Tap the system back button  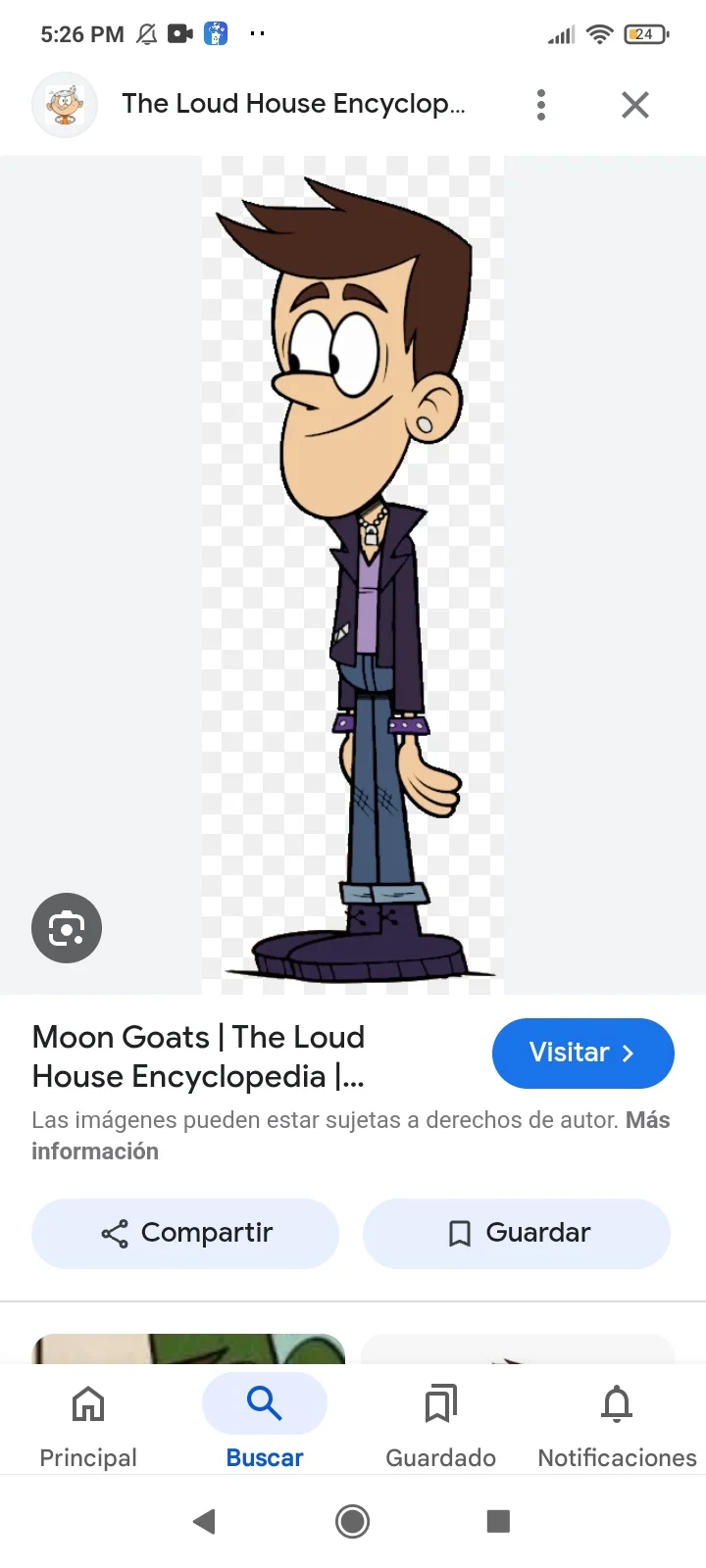click(204, 1521)
